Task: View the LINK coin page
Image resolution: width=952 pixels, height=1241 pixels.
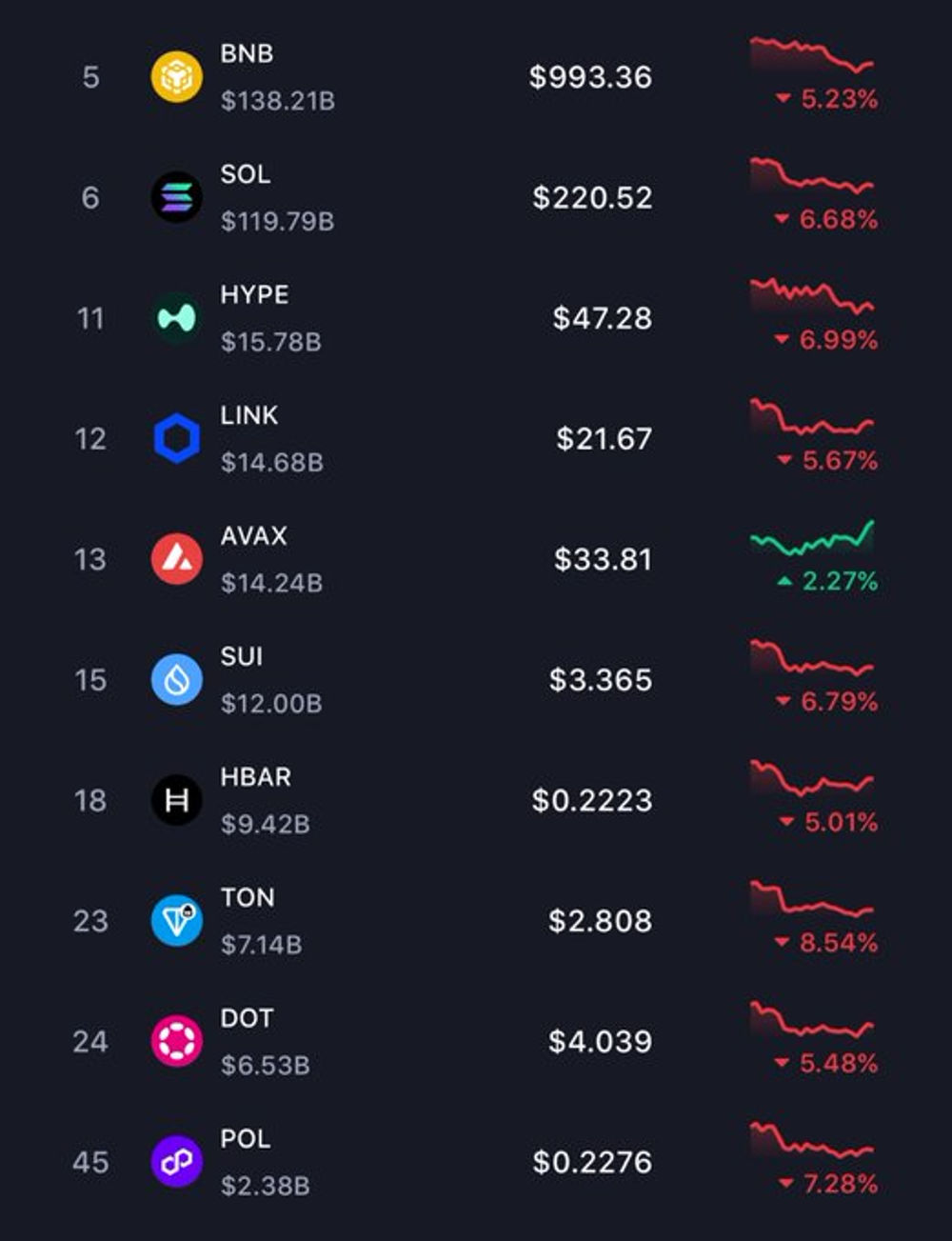Action: [476, 438]
